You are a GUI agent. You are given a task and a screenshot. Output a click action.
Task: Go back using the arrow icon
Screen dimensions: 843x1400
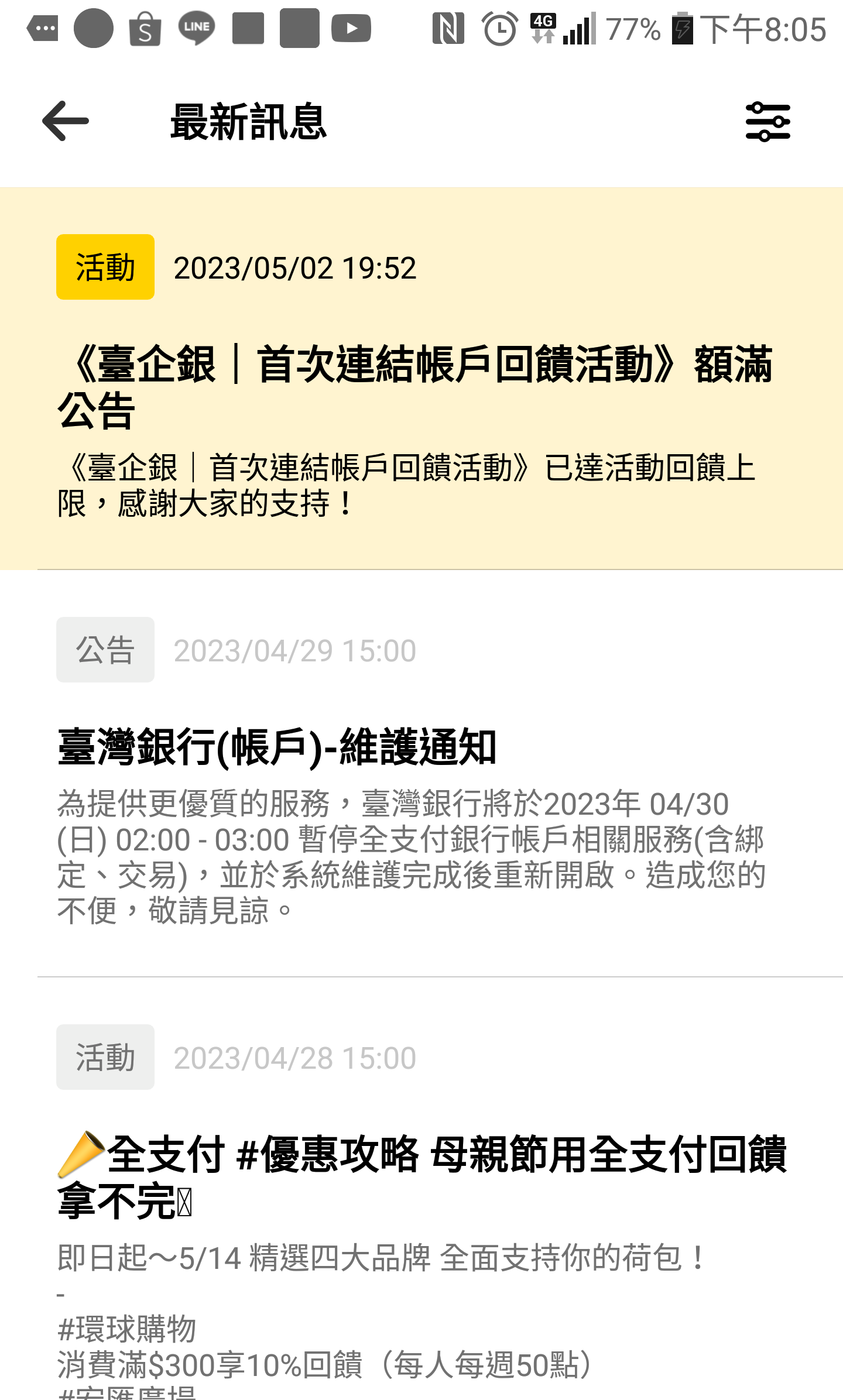pyautogui.click(x=66, y=121)
